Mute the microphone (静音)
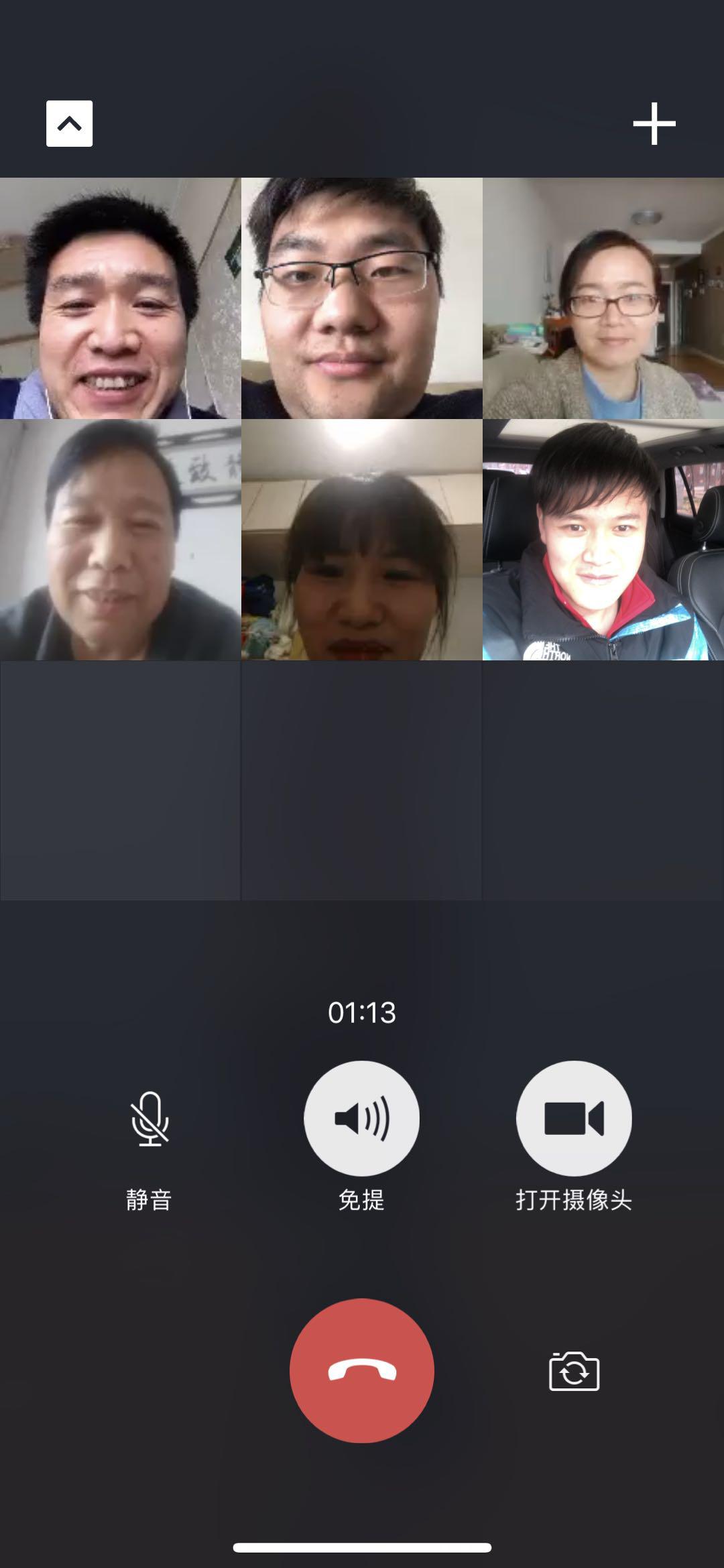724x1568 pixels. [149, 1118]
